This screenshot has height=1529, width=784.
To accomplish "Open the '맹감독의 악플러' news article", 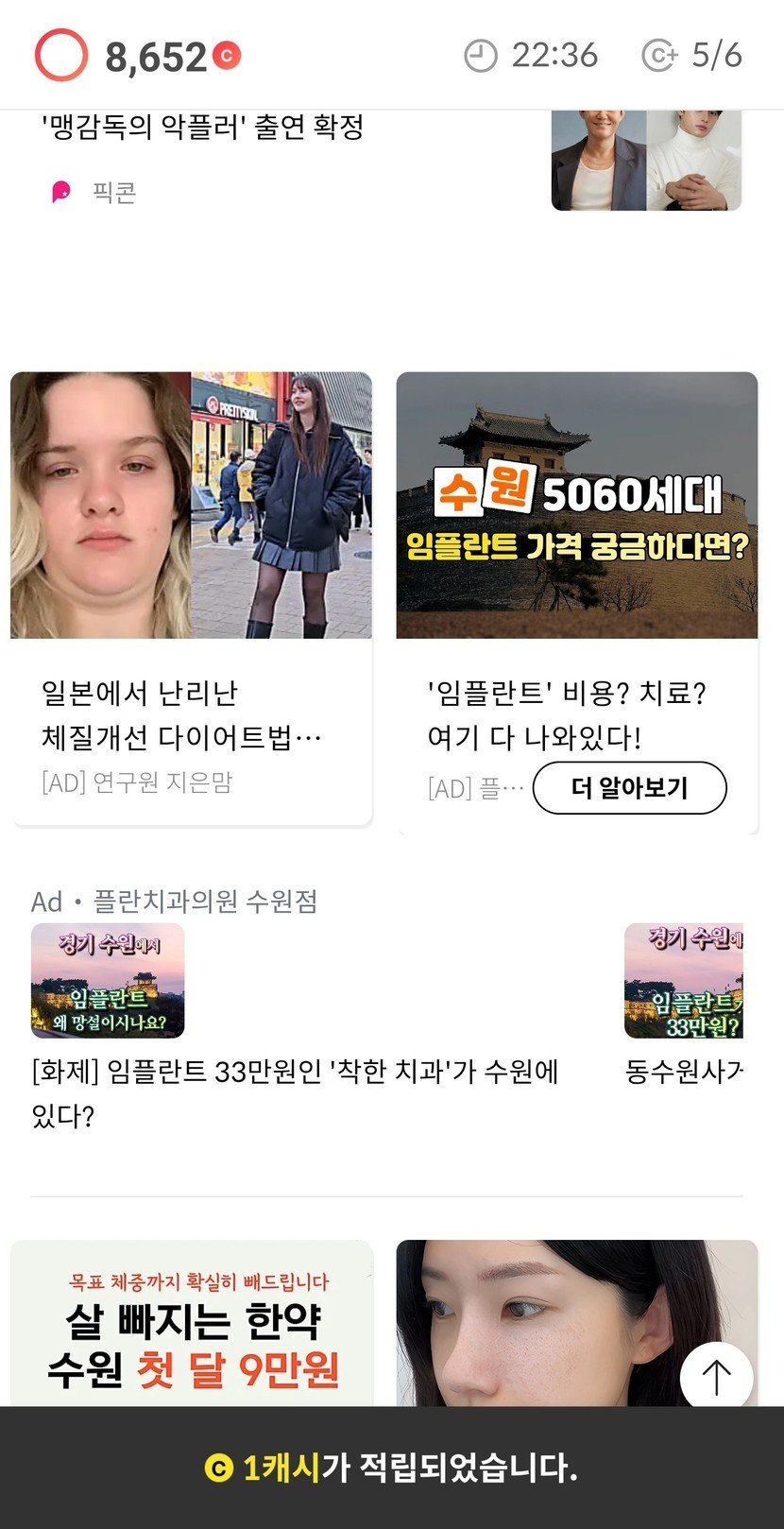I will point(203,127).
